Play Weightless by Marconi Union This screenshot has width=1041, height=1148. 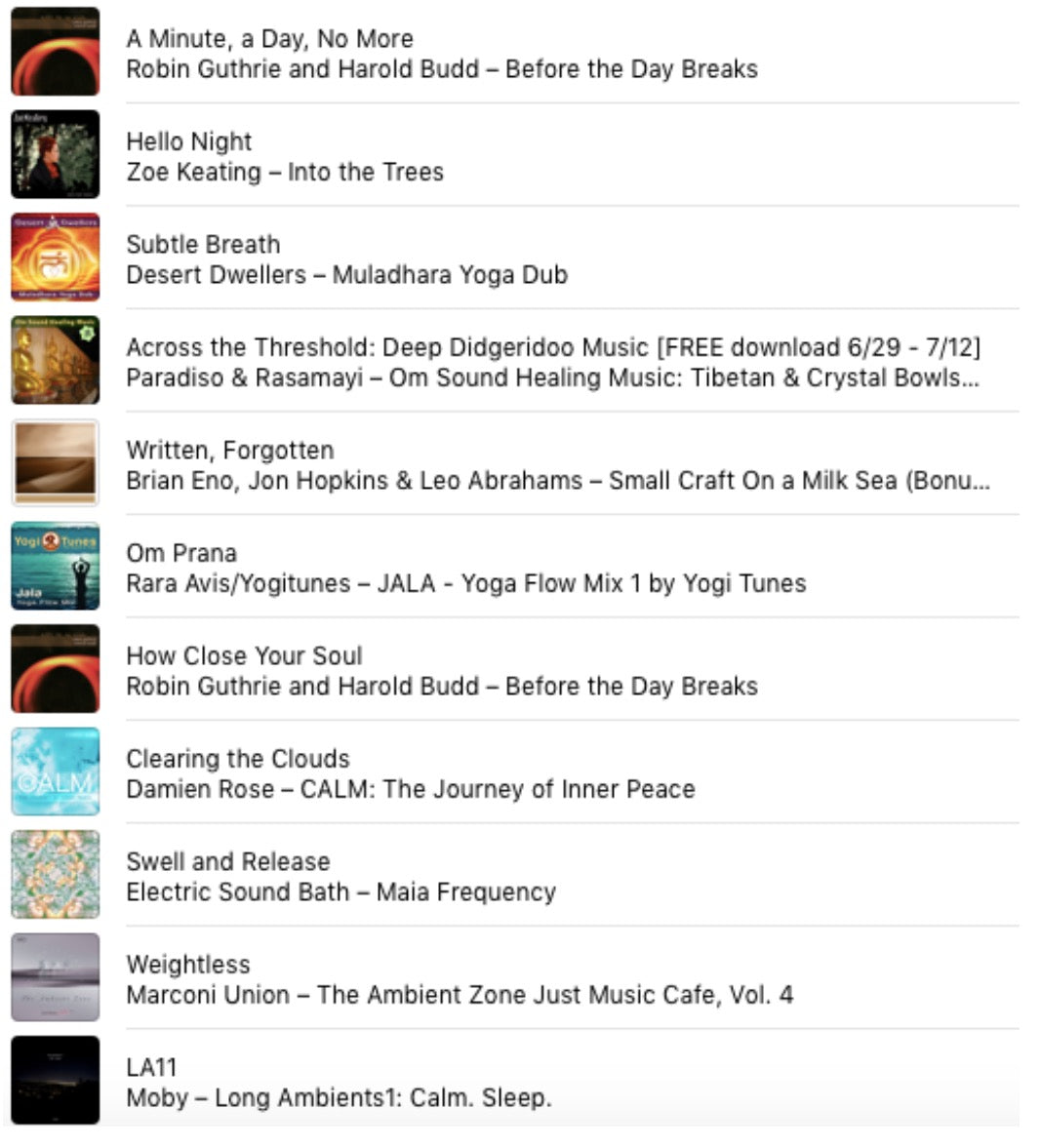click(188, 965)
